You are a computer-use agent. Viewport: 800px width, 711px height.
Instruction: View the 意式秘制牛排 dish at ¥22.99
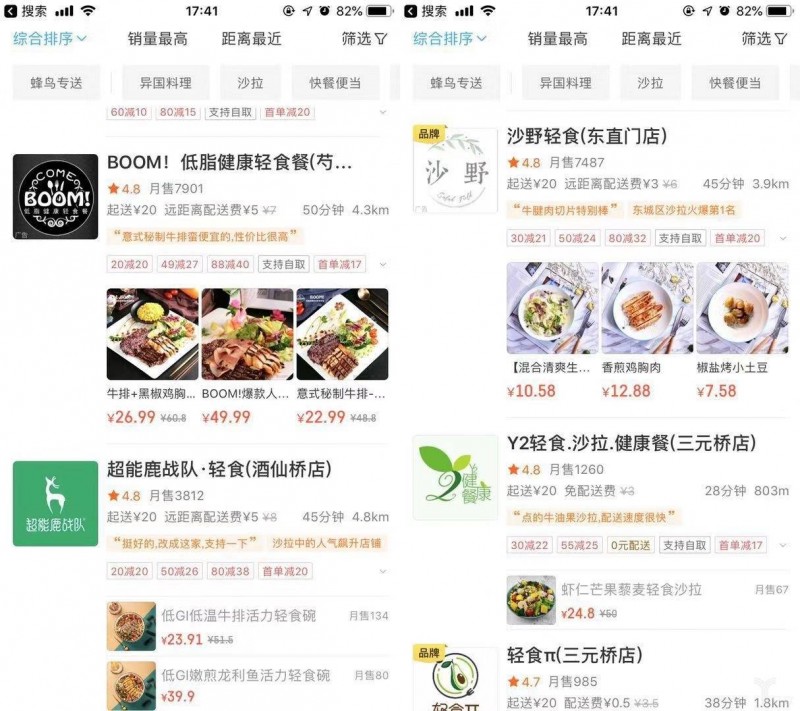pos(342,334)
